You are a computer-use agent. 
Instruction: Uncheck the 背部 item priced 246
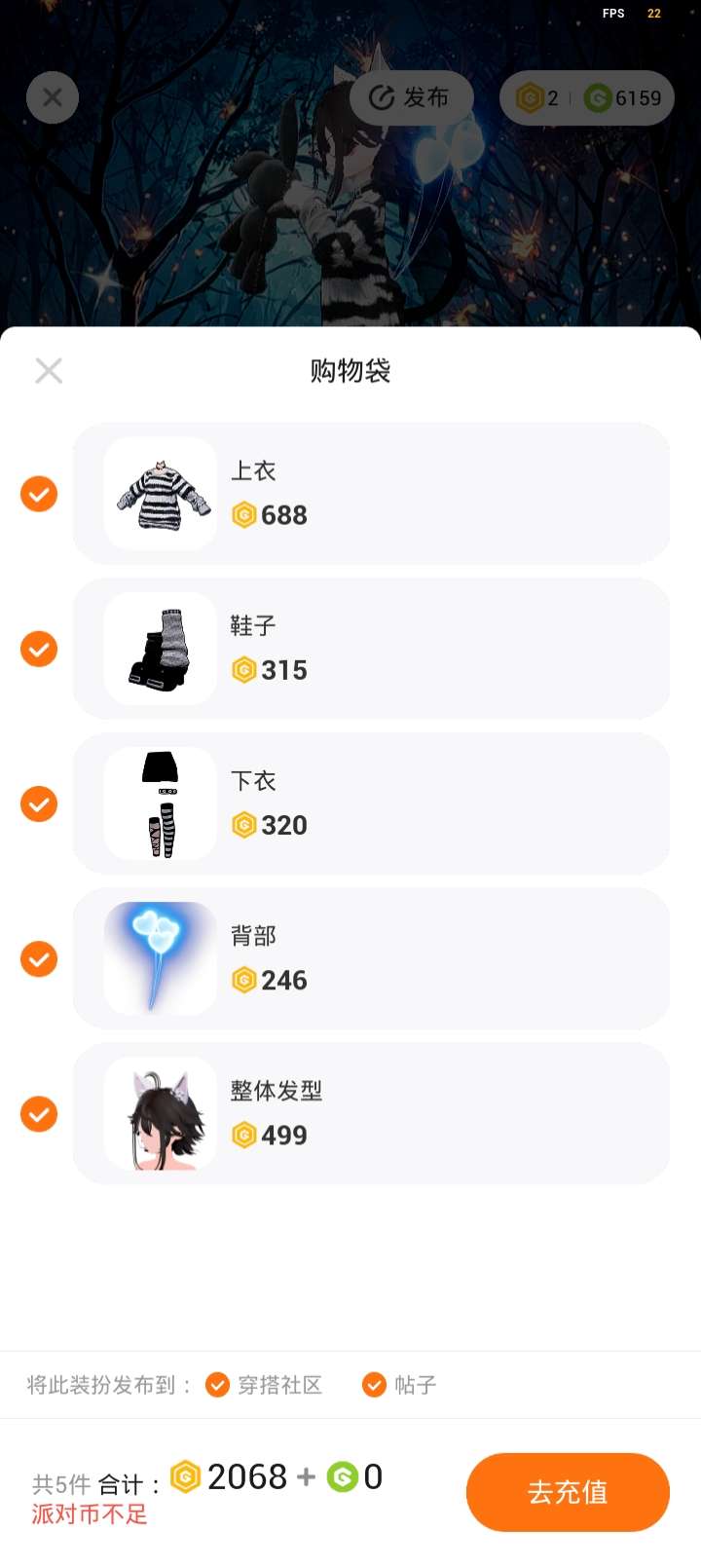[x=39, y=959]
